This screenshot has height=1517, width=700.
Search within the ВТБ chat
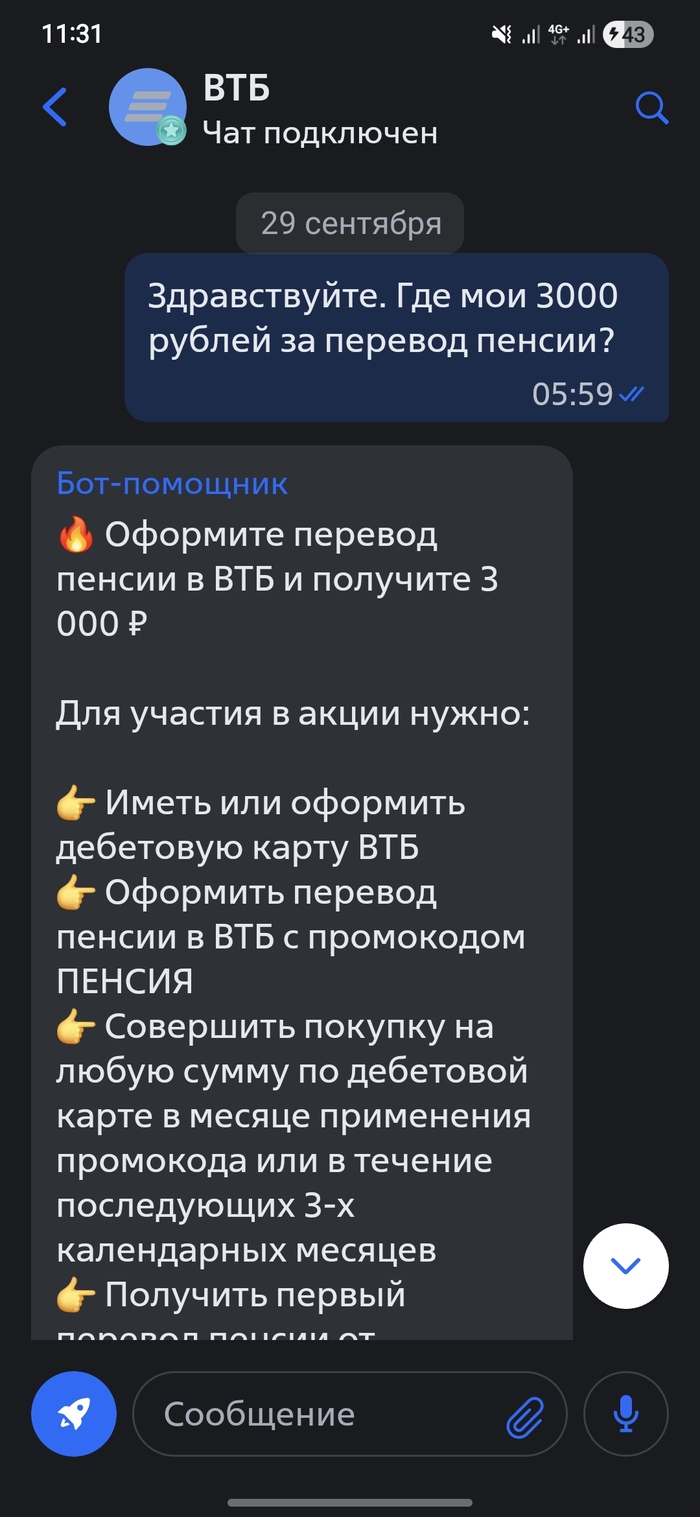pyautogui.click(x=651, y=107)
